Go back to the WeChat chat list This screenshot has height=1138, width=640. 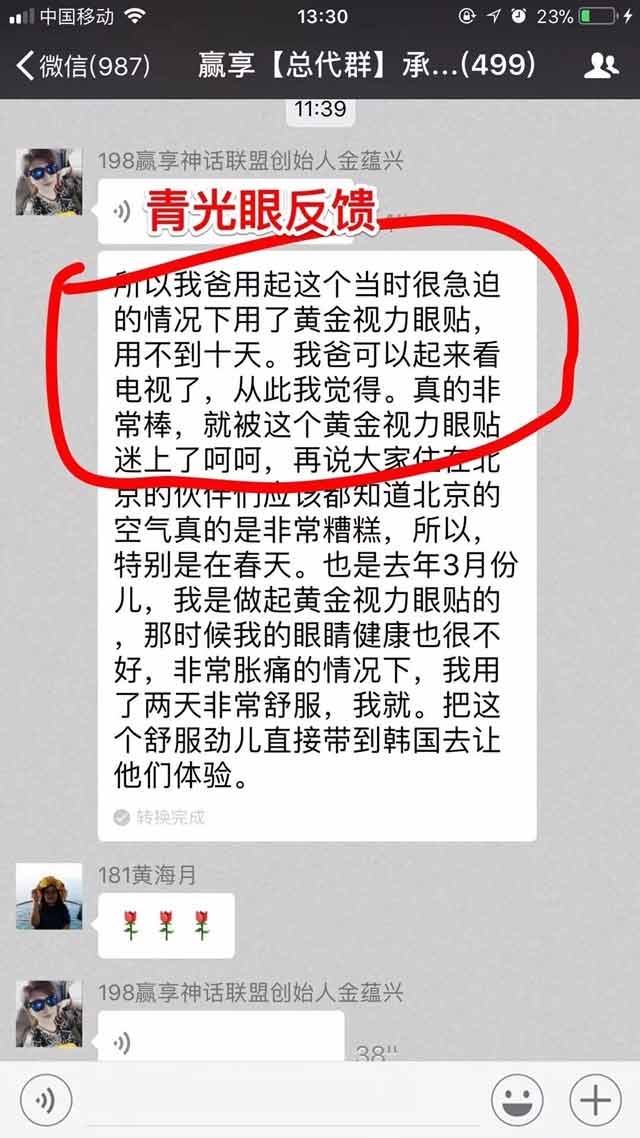(x=82, y=66)
